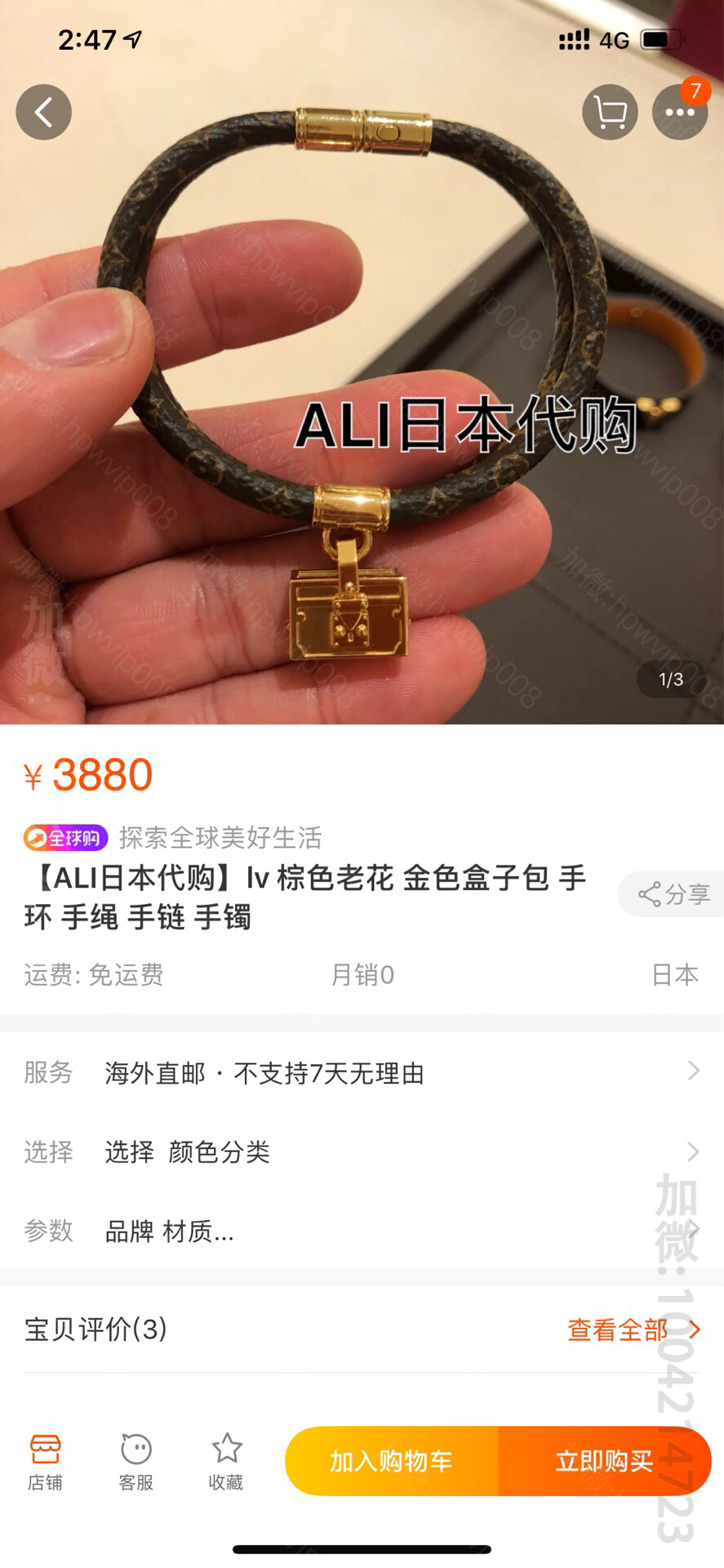Expand the 参数 specifications row
This screenshot has width=724, height=1568.
tap(362, 1231)
